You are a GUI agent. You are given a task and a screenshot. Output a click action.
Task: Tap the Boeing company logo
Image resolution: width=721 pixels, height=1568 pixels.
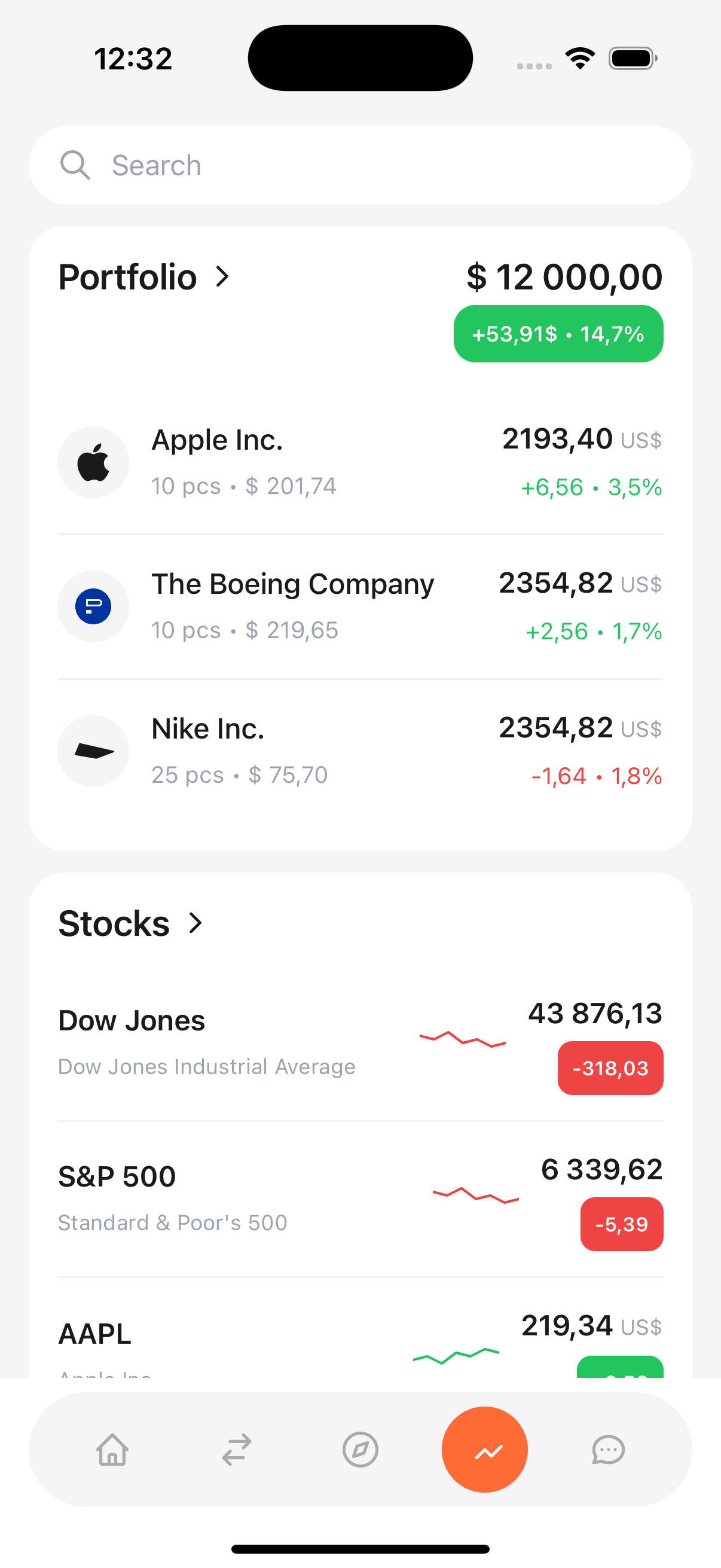click(93, 606)
